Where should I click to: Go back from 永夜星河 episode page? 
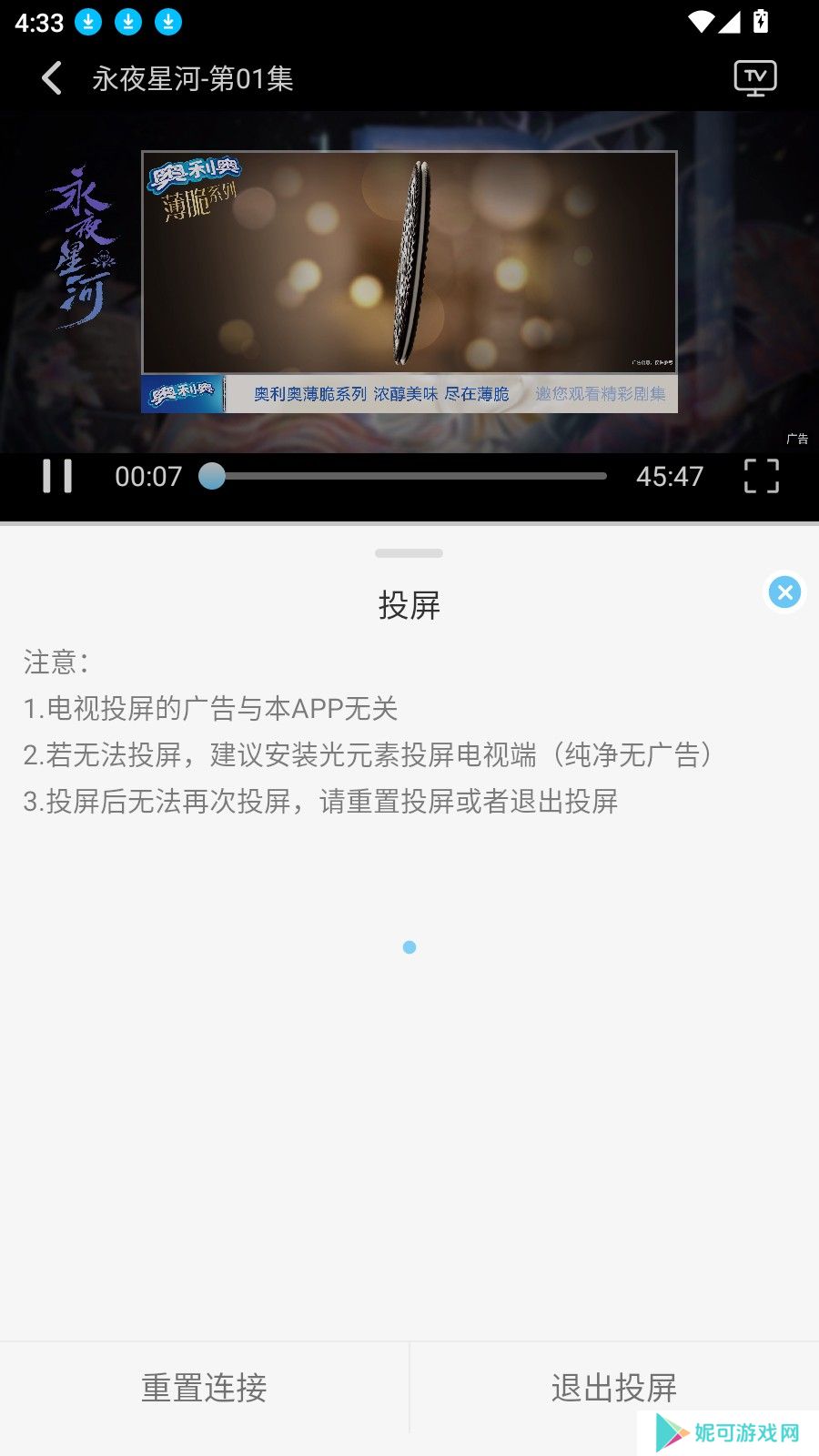coord(53,78)
